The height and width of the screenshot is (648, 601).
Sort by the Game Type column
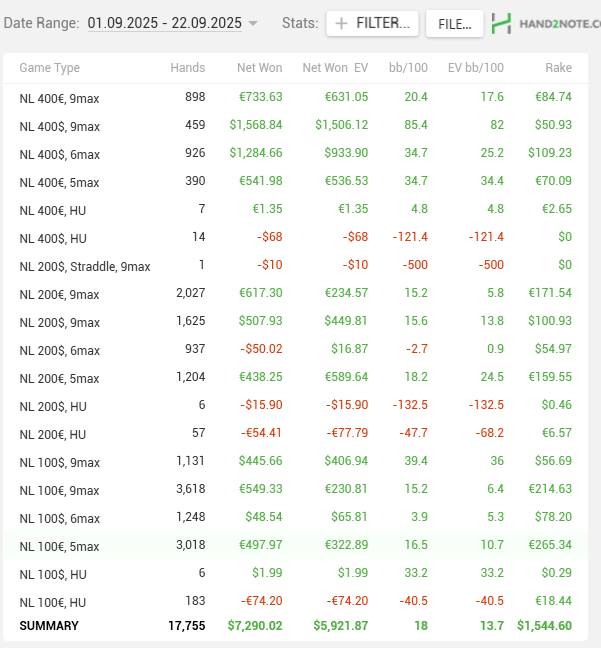50,68
